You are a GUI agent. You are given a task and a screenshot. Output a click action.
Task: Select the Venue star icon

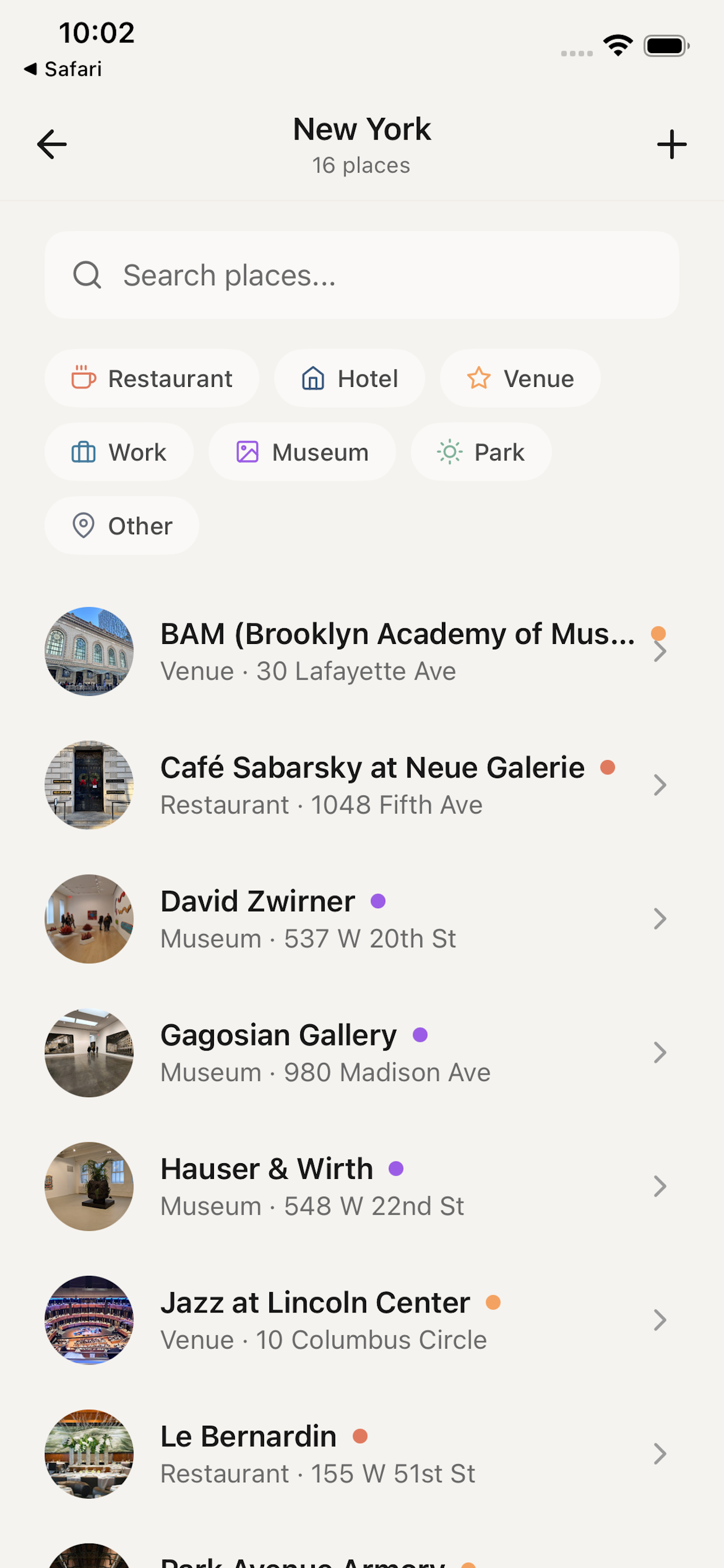[x=479, y=378]
